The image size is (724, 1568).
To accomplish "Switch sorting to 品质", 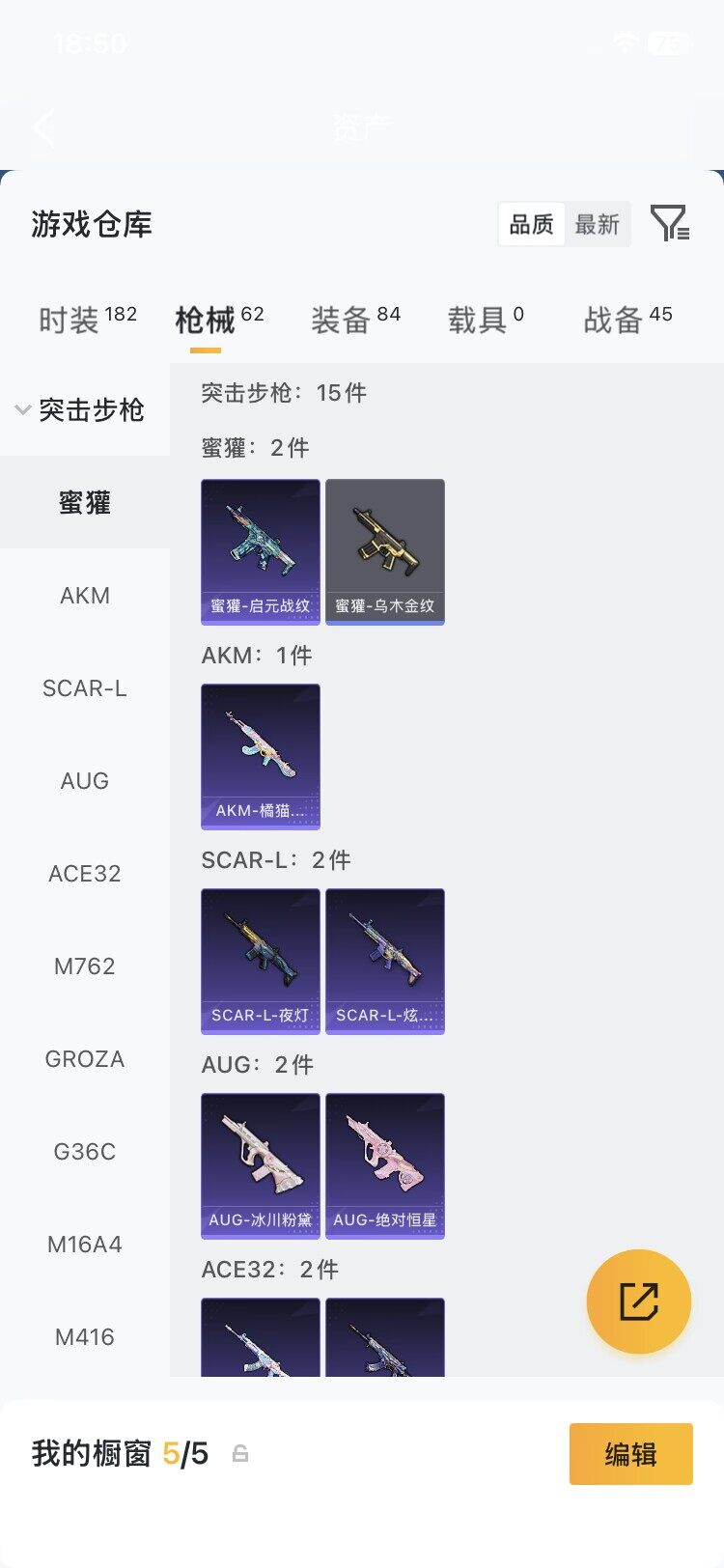I will point(530,223).
